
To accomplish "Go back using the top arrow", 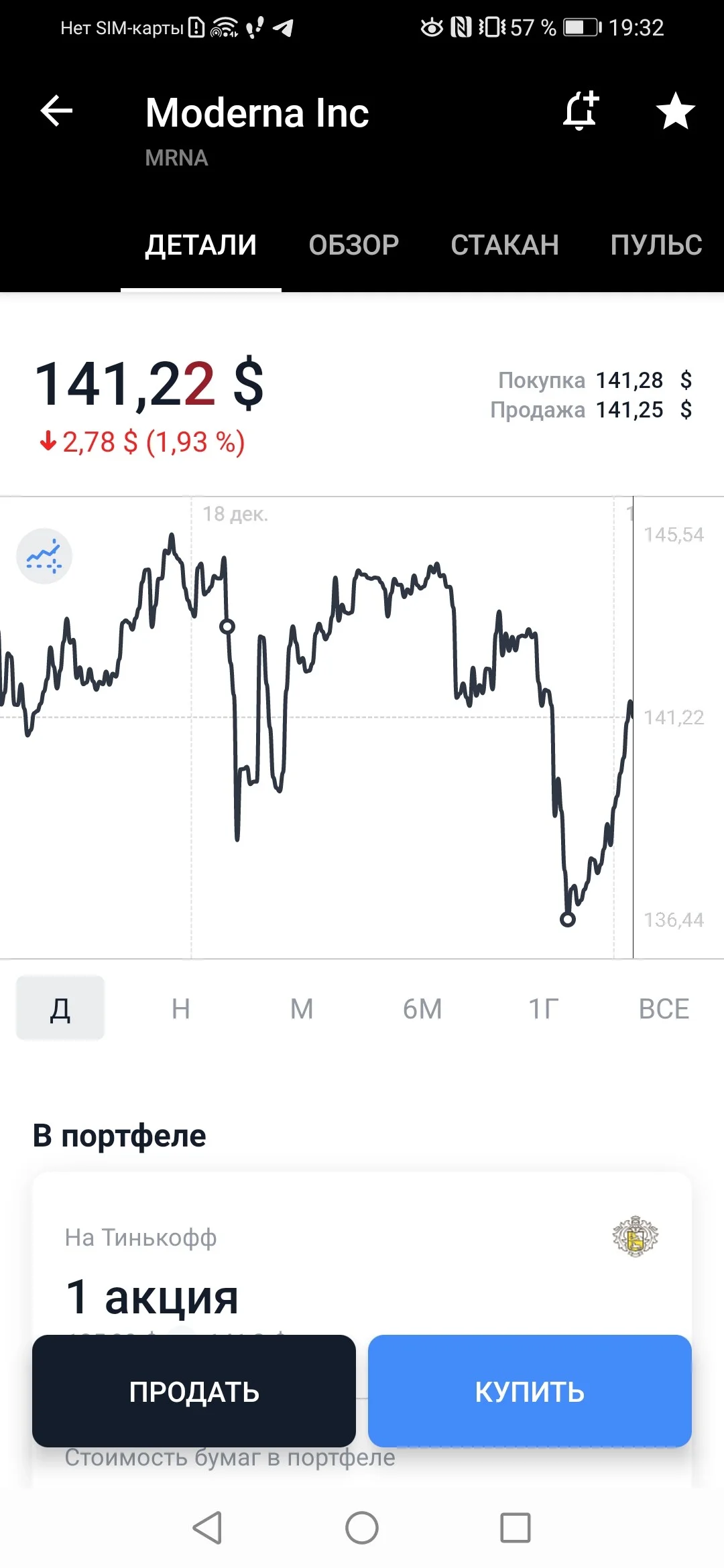I will 56,111.
